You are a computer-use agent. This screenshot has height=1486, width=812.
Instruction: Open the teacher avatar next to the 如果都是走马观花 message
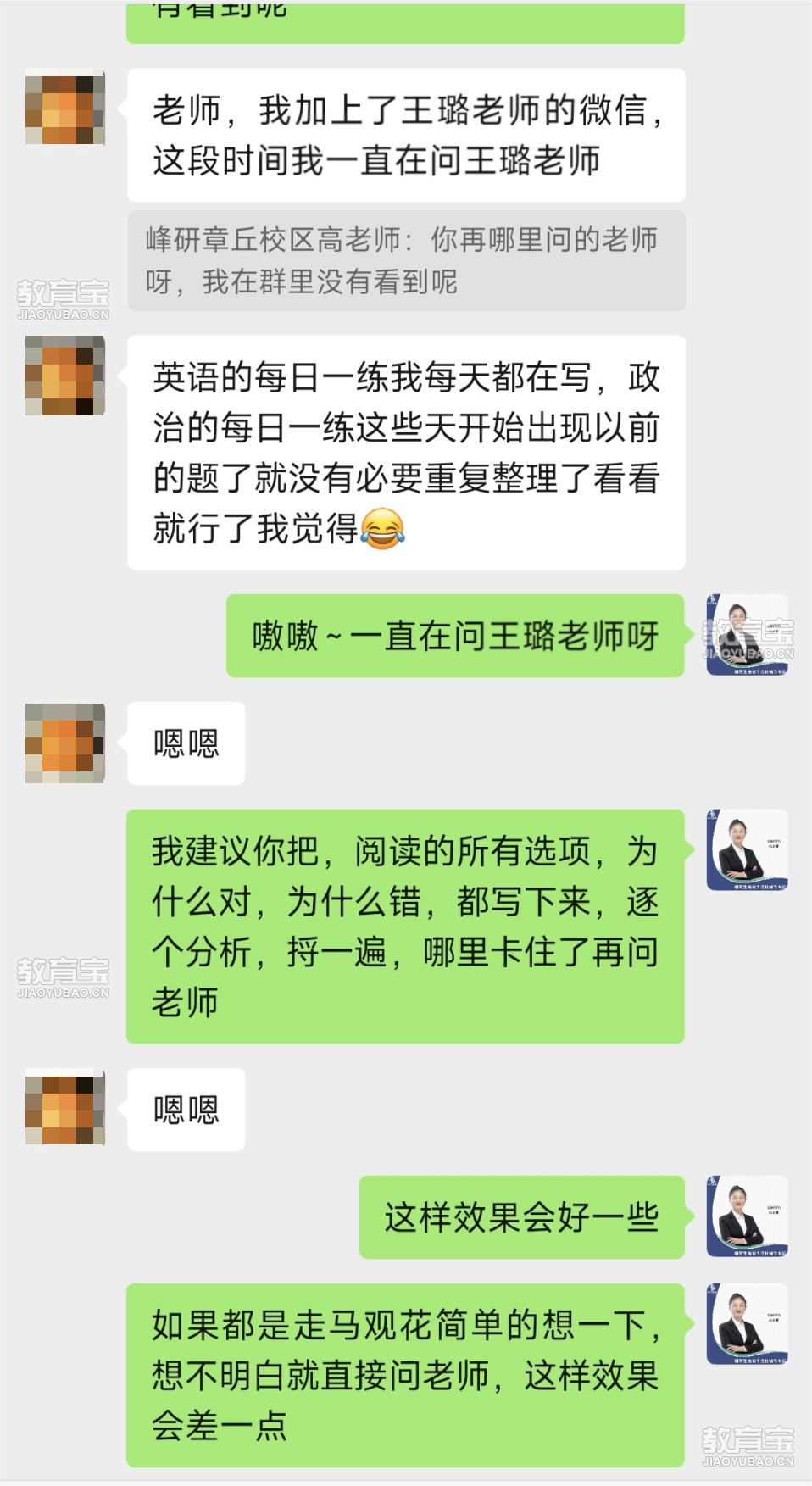click(x=747, y=1323)
